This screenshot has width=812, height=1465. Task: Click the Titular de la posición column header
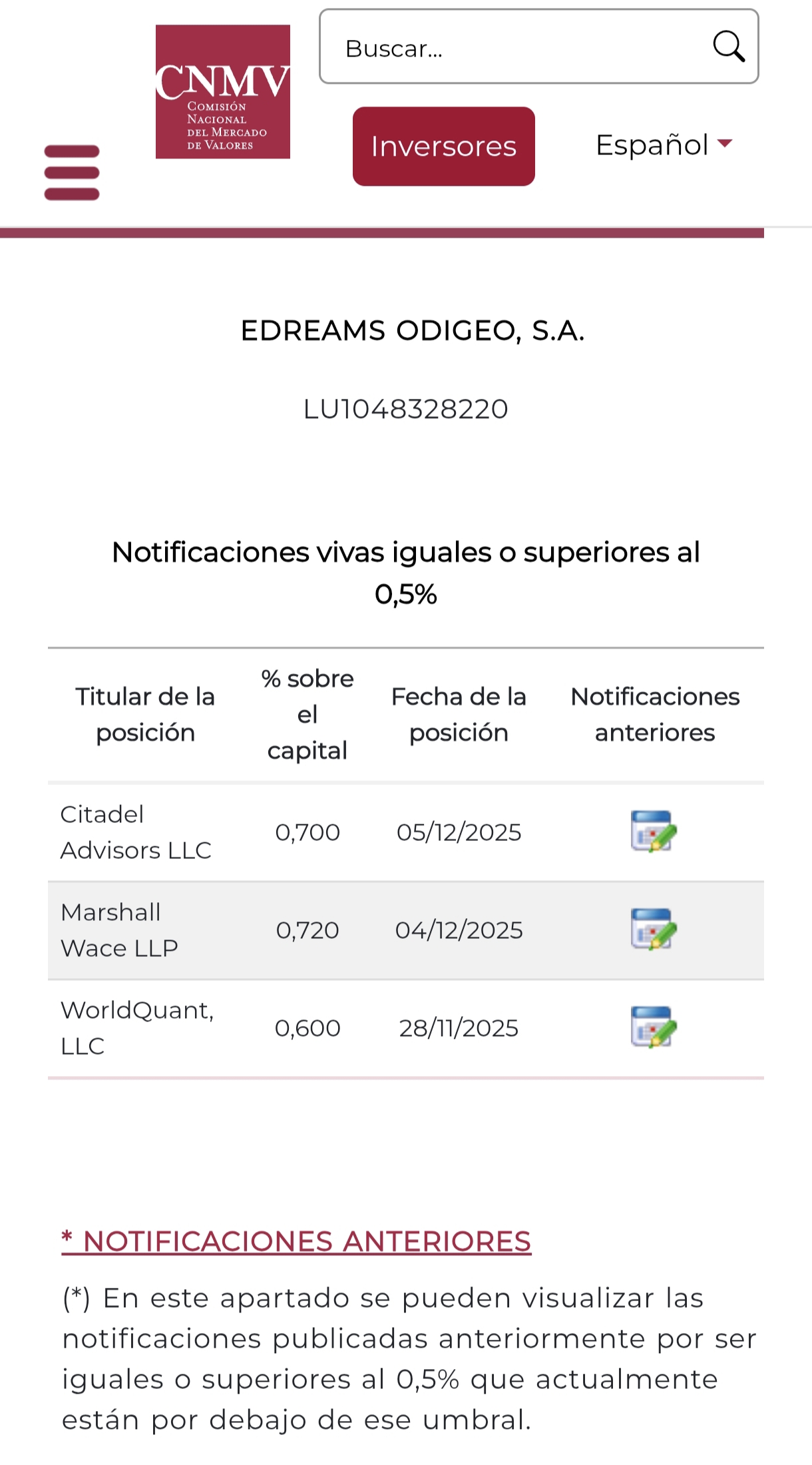(x=145, y=714)
